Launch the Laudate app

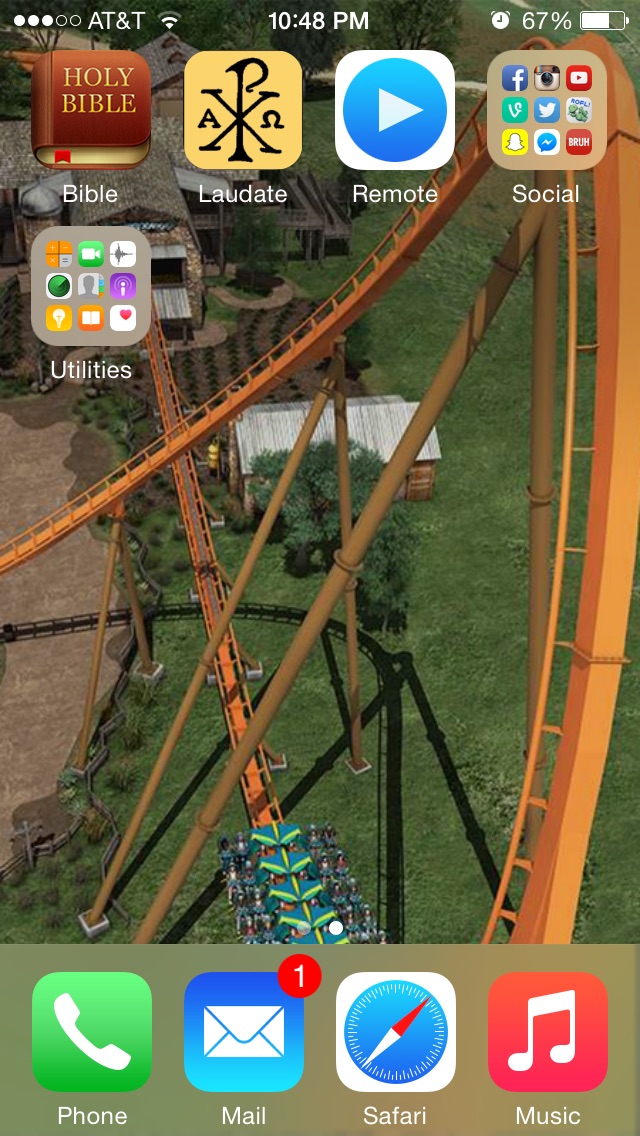click(243, 110)
